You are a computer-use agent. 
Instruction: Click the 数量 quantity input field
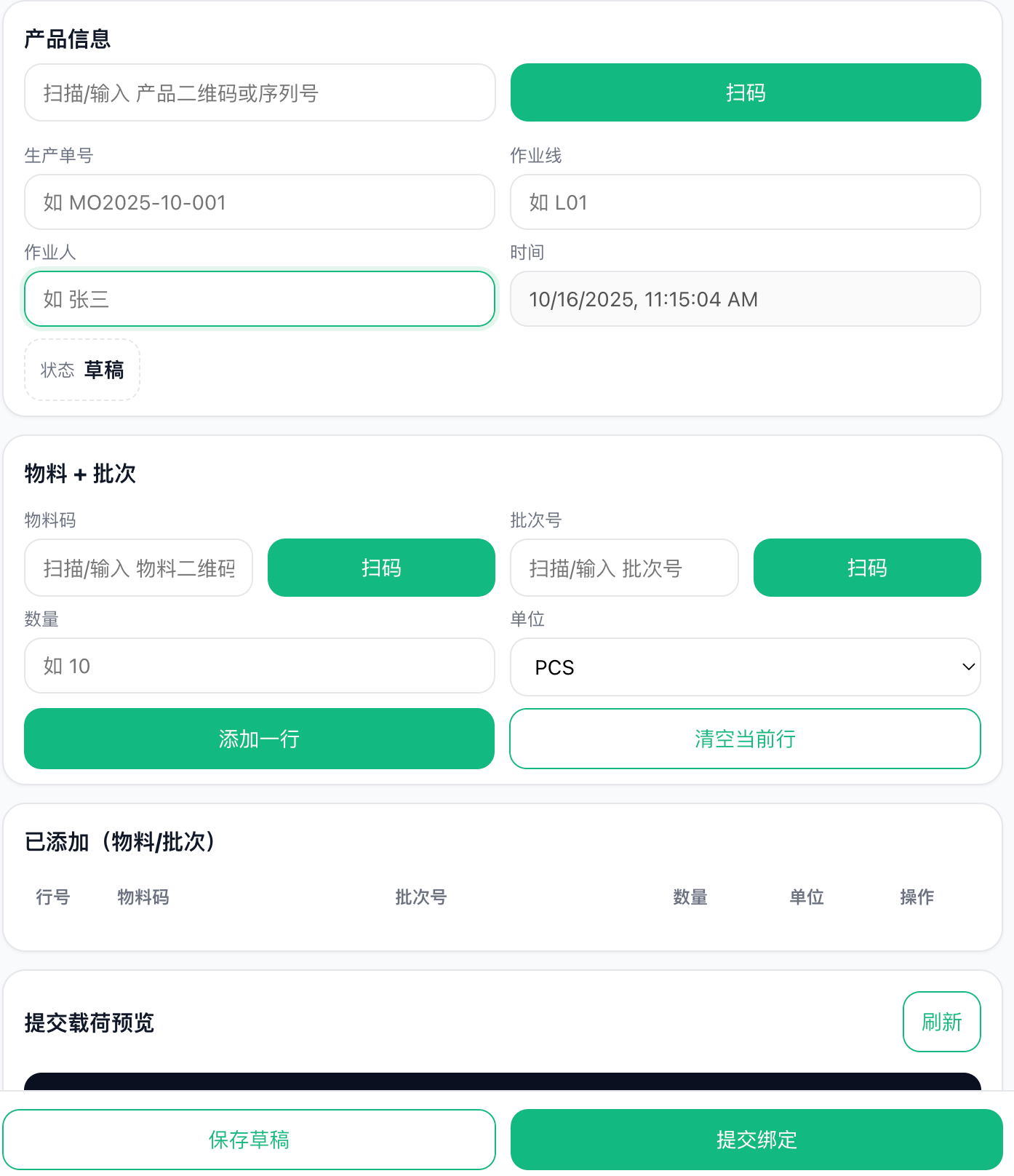click(259, 666)
